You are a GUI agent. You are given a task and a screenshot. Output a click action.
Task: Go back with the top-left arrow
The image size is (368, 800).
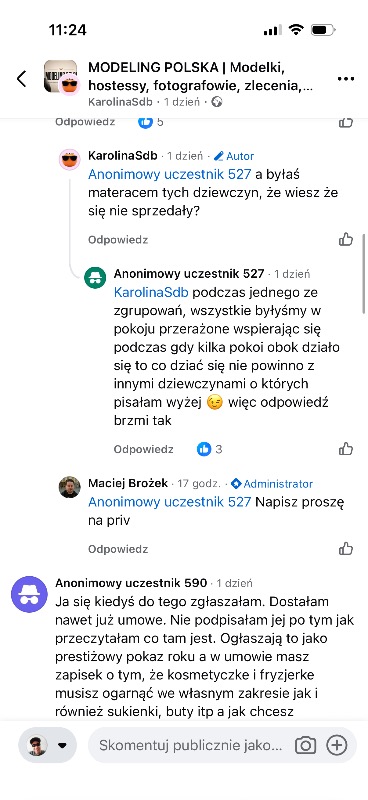click(x=21, y=79)
